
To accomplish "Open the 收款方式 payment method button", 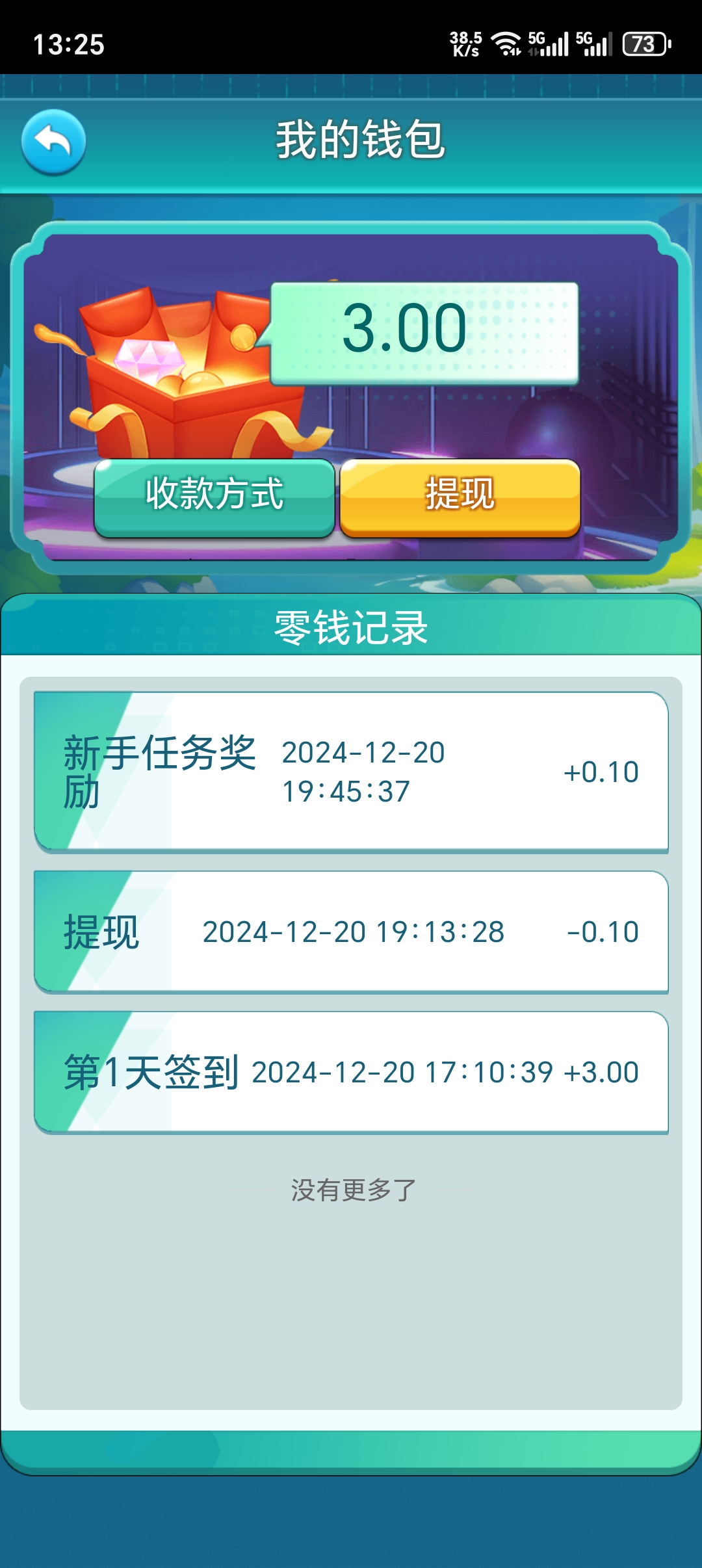I will tap(214, 497).
